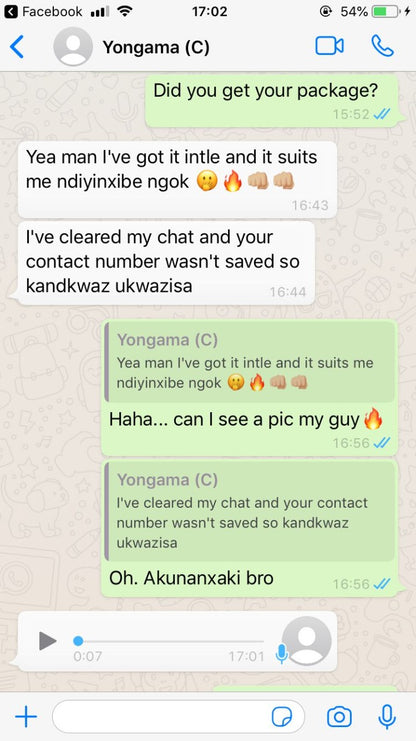
Task: Play the 0:07 voice message
Action: click(48, 641)
